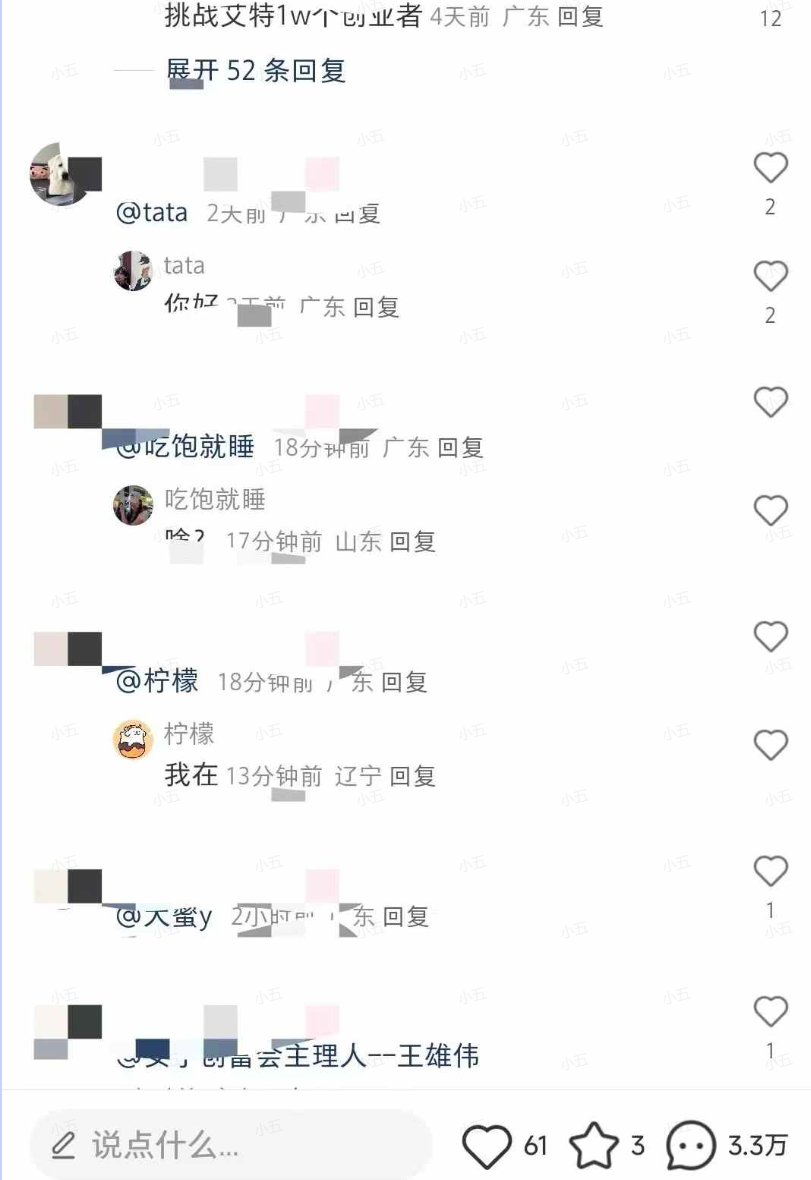Open the 3.3万 comments bubble

[x=691, y=1146]
